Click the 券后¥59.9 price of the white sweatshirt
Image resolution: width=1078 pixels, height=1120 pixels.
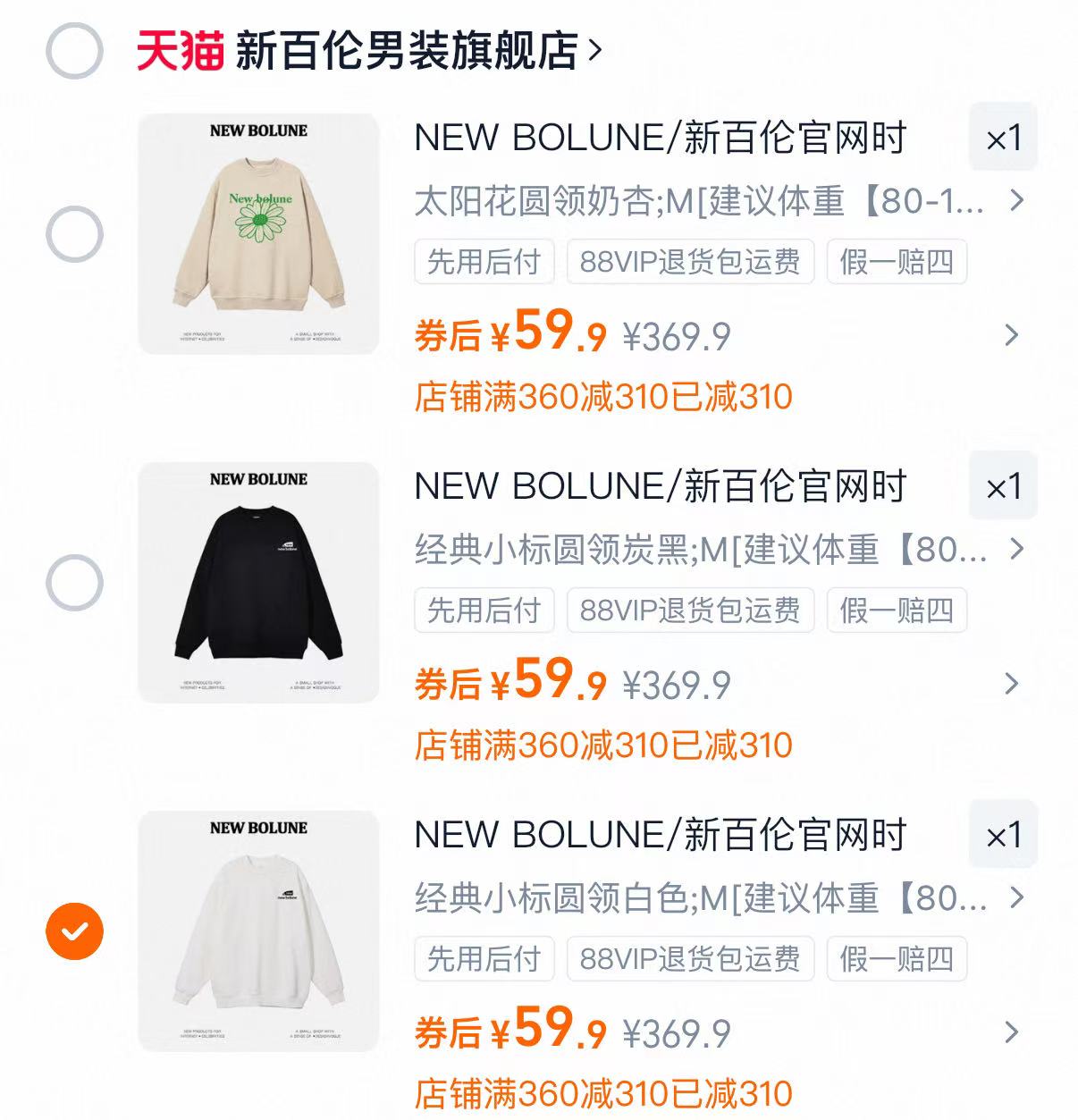pyautogui.click(x=510, y=1032)
